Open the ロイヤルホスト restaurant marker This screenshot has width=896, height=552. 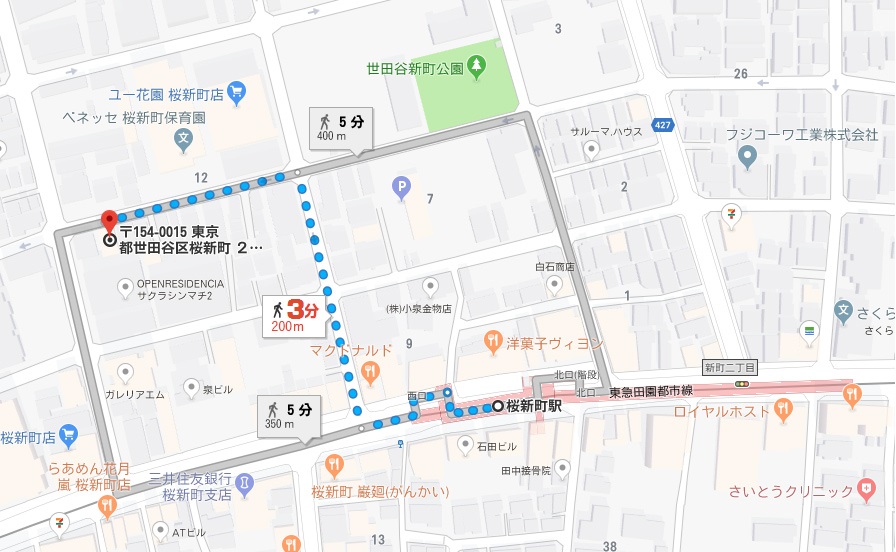(x=783, y=407)
